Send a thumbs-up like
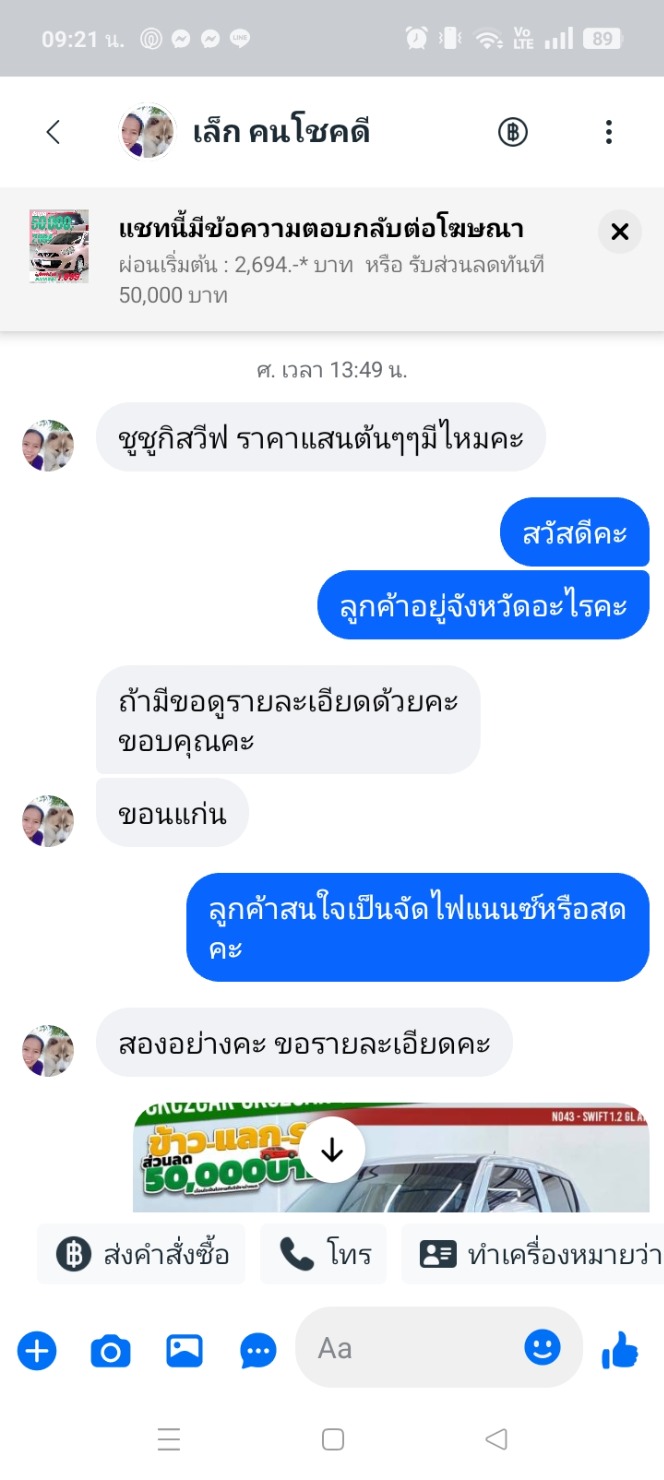Viewport: 664px width, 1480px height. click(620, 1351)
